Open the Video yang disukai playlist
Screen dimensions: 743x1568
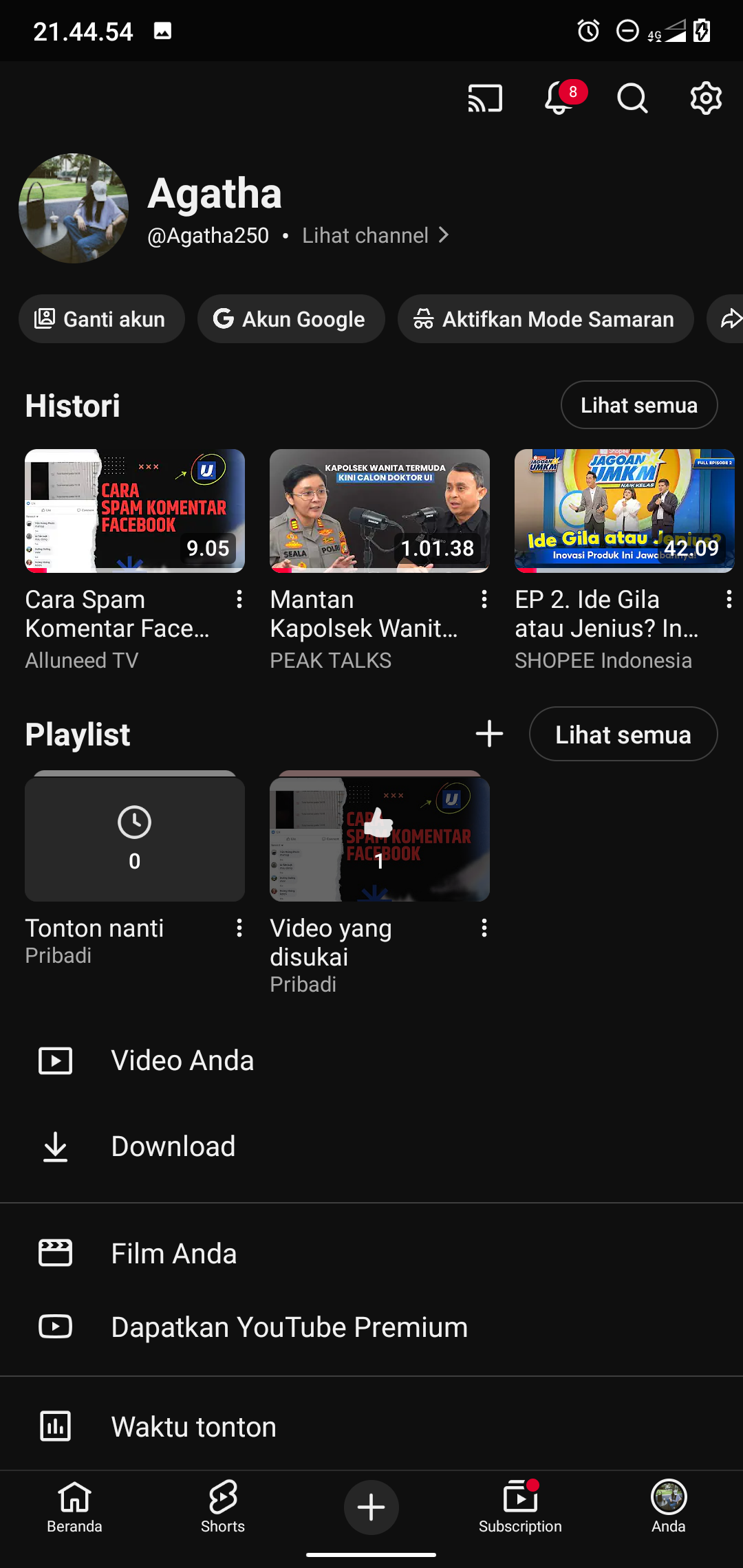tap(379, 839)
